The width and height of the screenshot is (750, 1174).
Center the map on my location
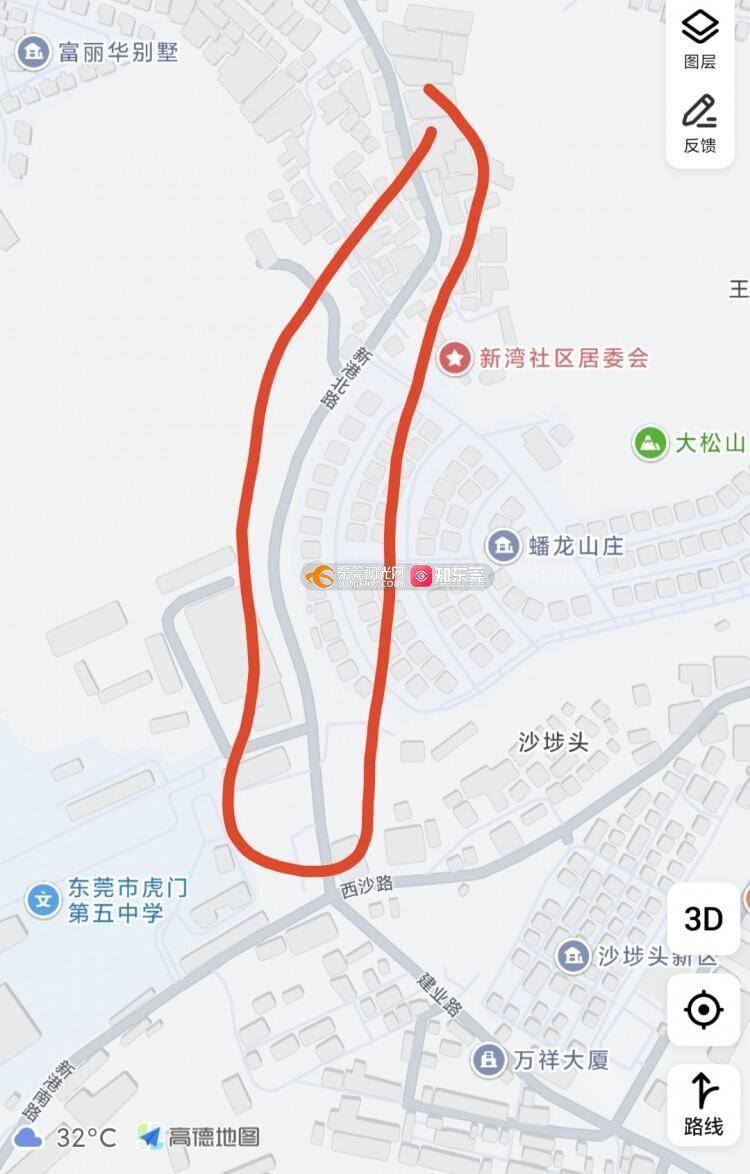point(703,1010)
